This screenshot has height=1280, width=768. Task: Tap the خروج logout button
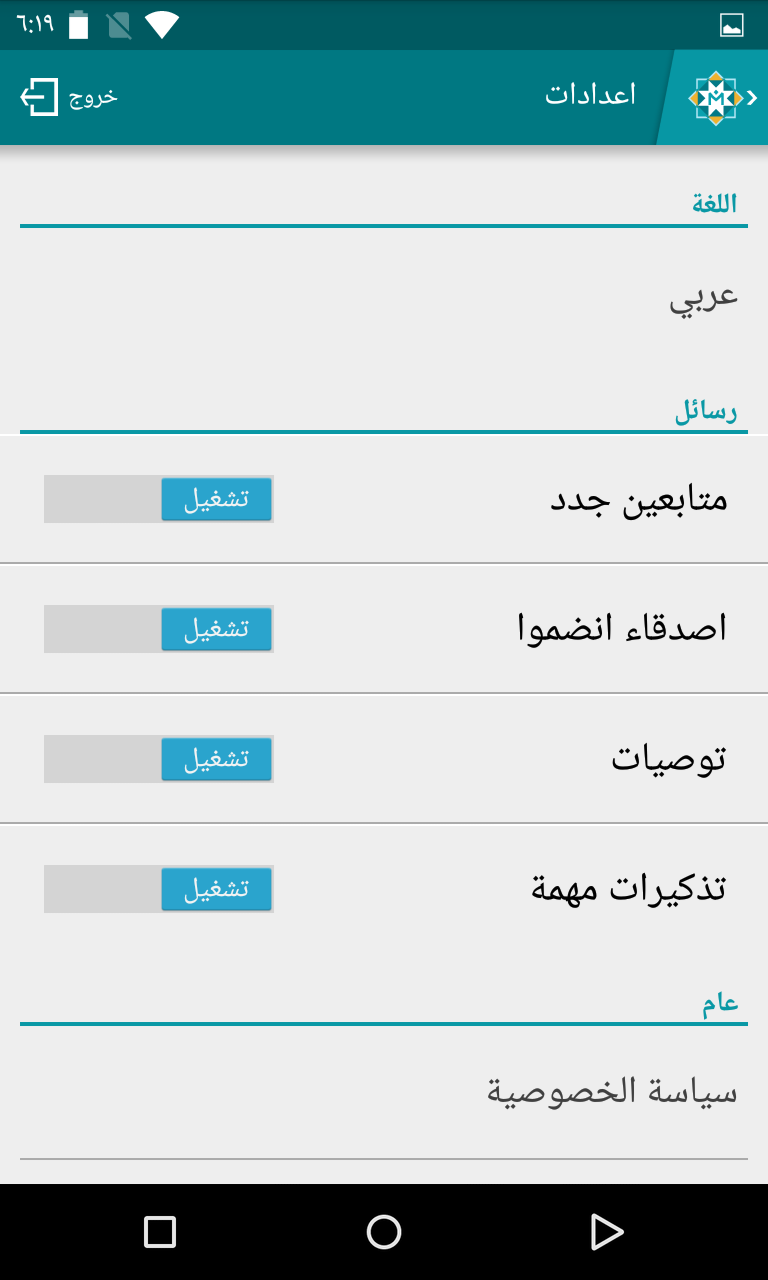coord(69,97)
